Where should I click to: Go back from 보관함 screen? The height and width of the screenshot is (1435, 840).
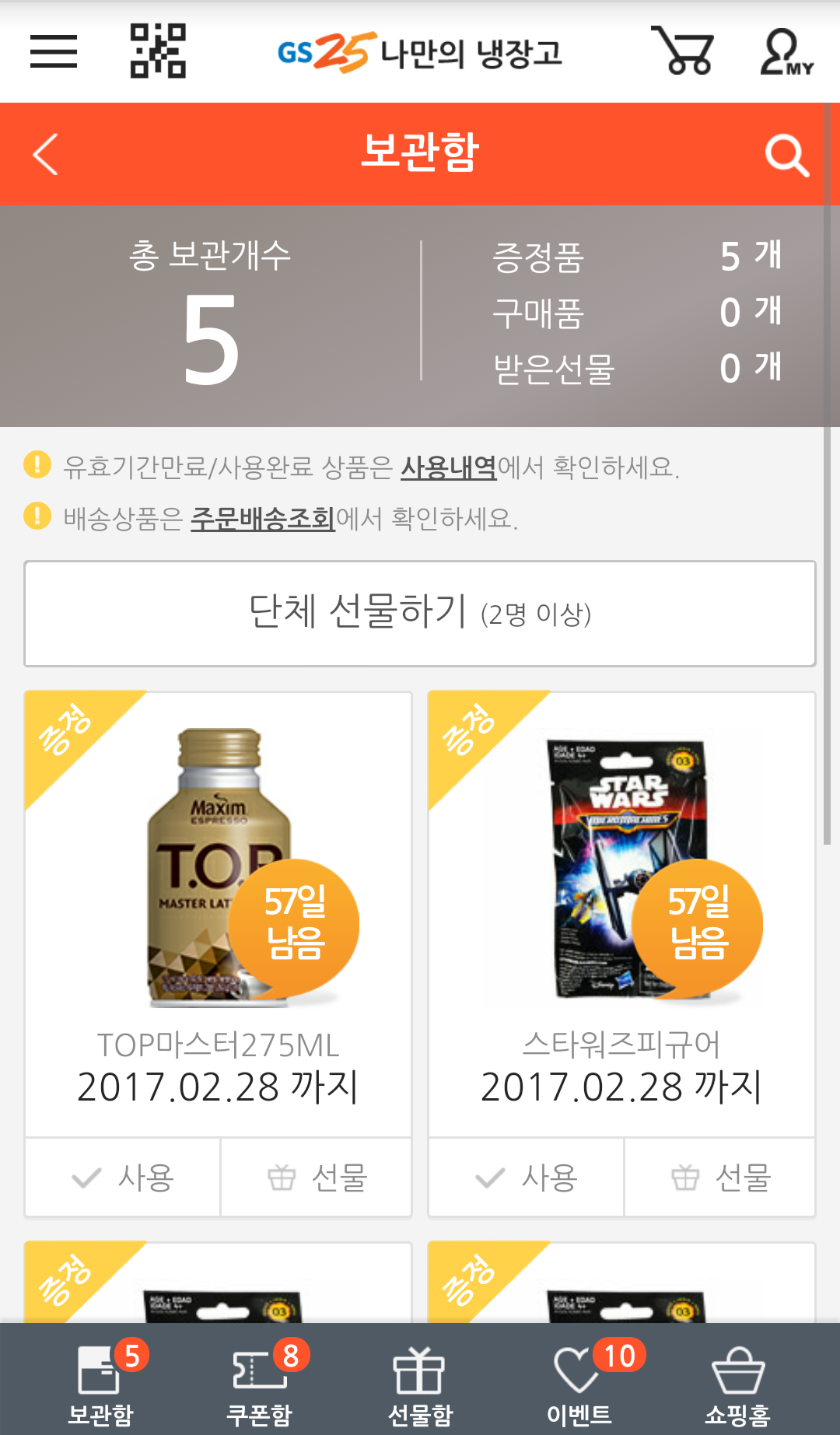[46, 154]
